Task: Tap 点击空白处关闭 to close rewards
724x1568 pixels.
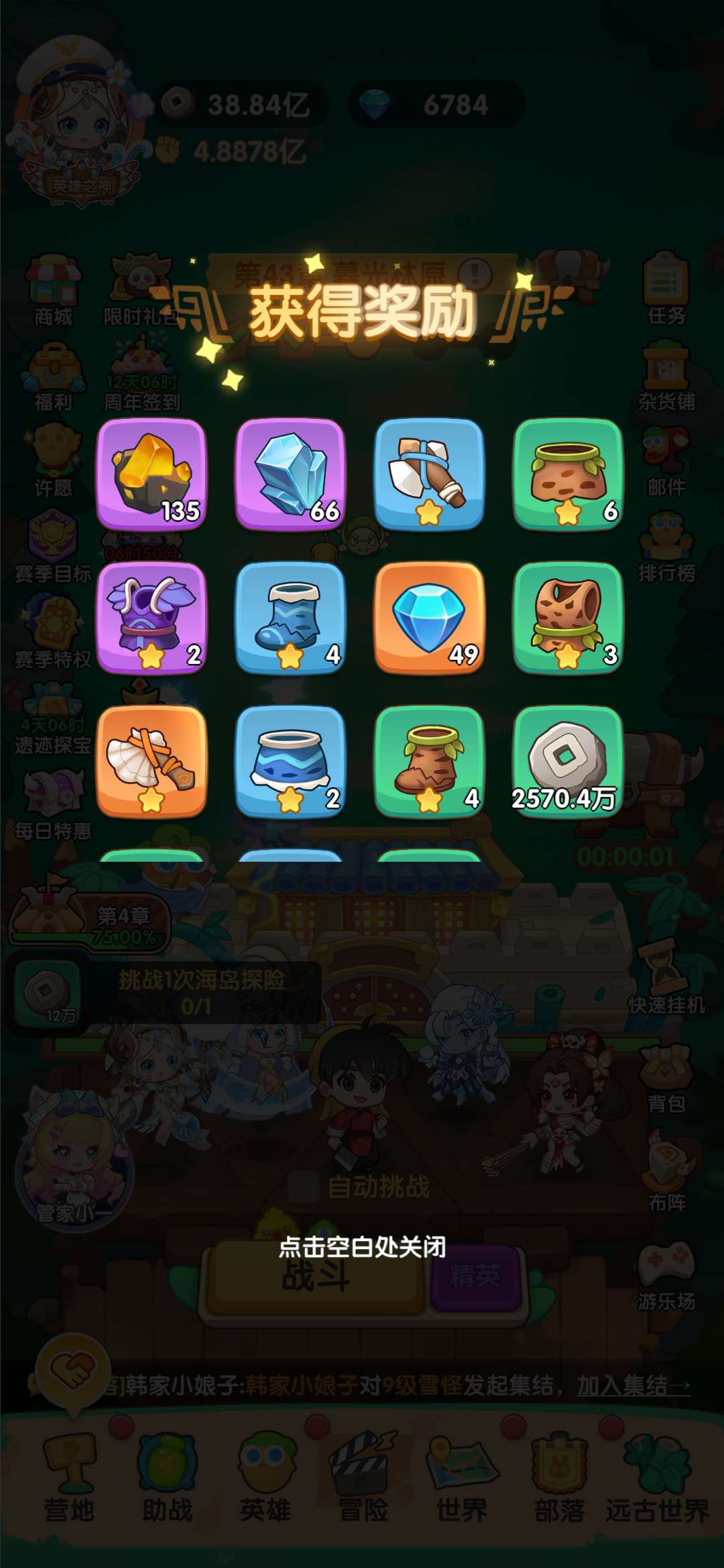Action: click(362, 1247)
